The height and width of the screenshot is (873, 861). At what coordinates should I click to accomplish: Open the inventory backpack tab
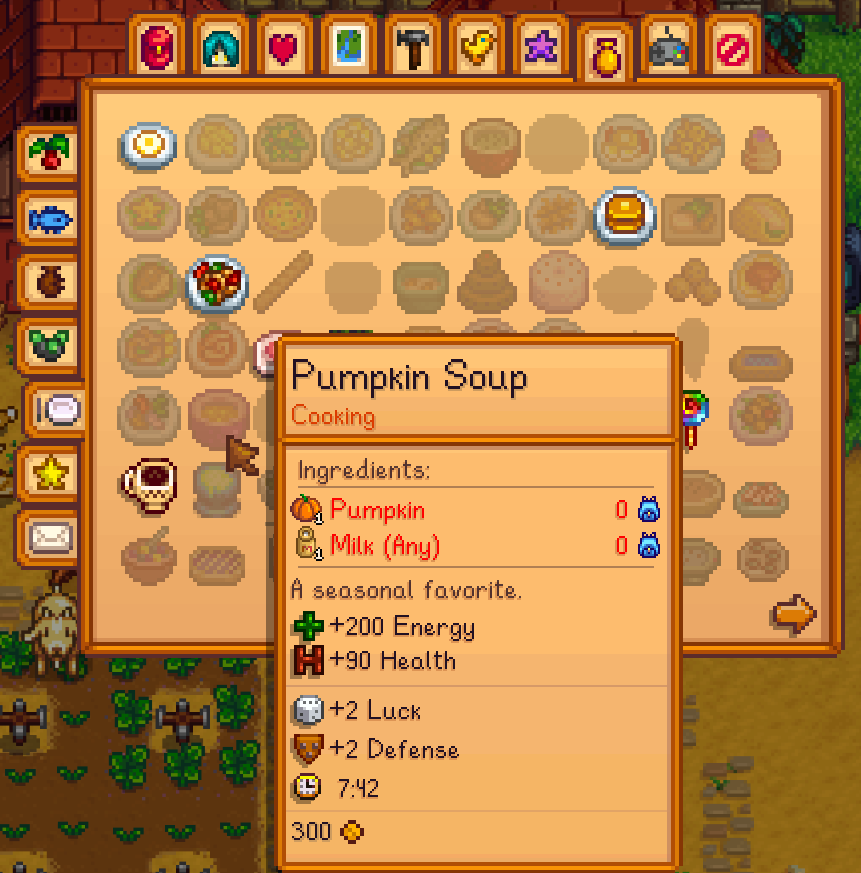[x=160, y=47]
